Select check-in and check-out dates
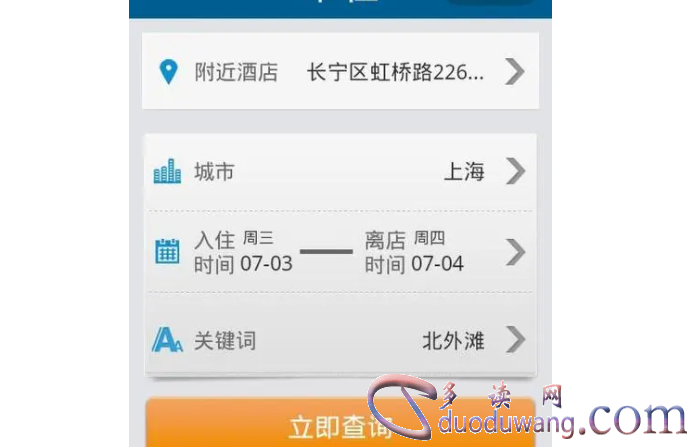 340,251
